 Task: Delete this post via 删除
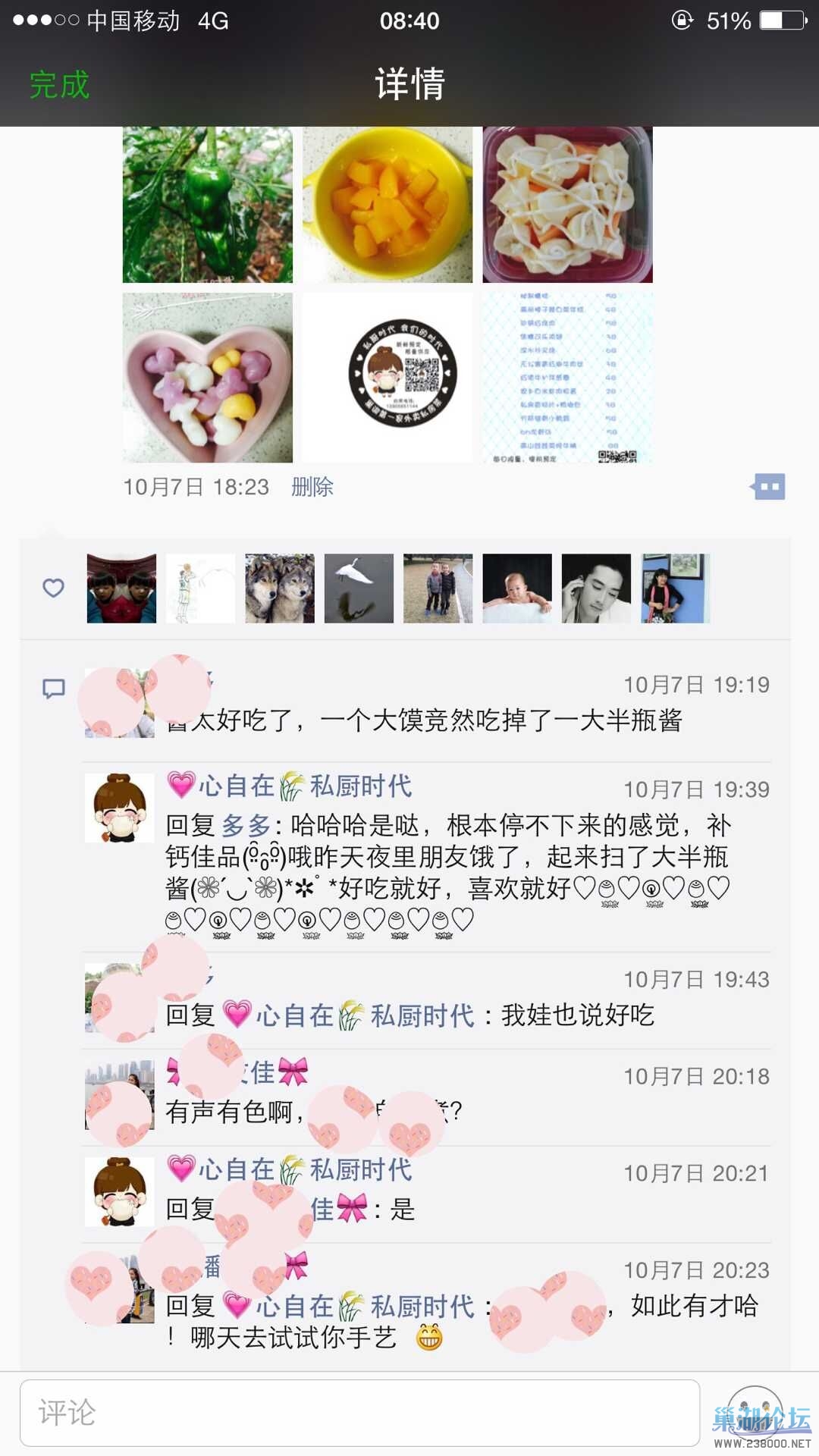coord(312,487)
